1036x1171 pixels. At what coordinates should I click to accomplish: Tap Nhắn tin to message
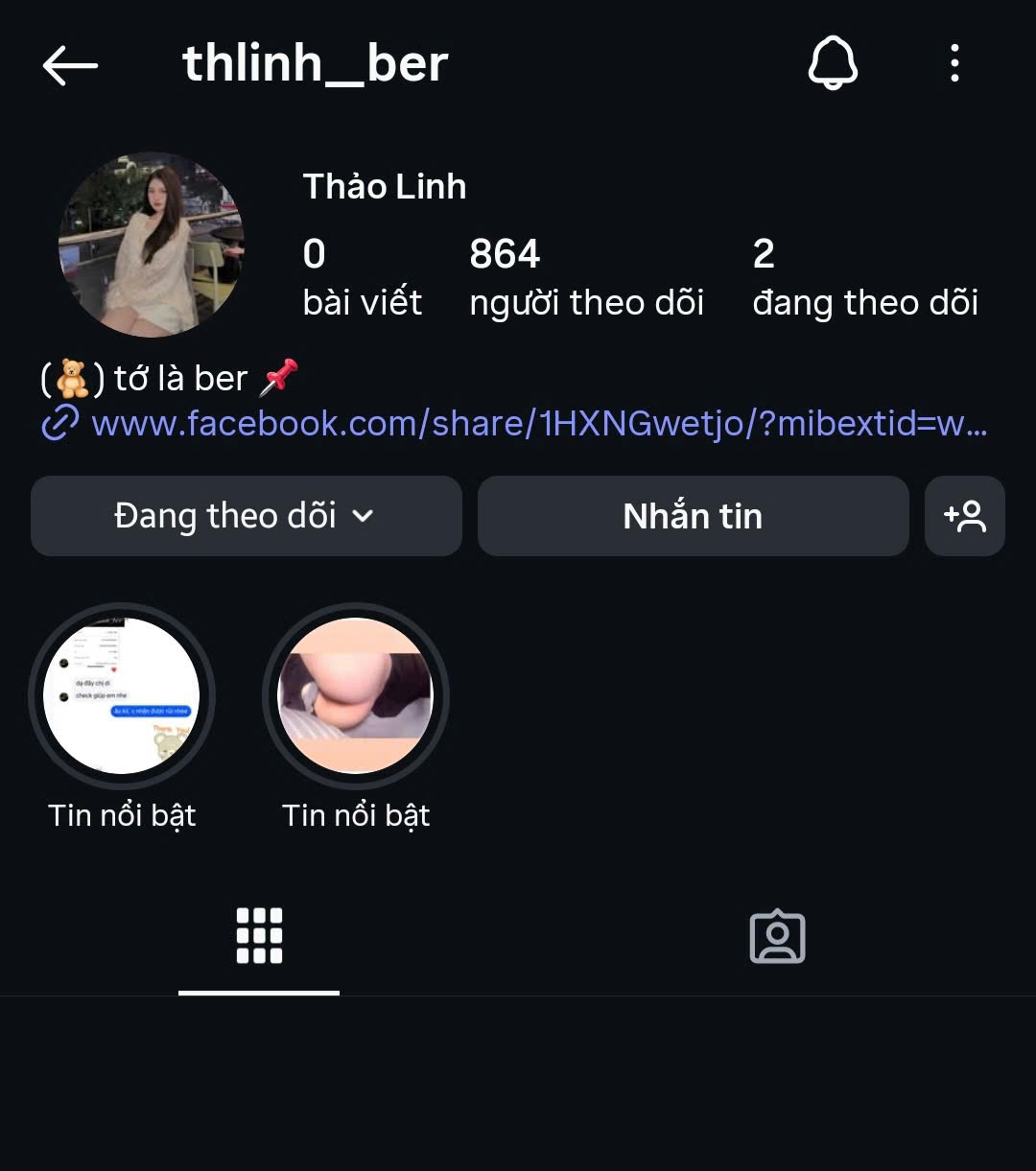[693, 516]
